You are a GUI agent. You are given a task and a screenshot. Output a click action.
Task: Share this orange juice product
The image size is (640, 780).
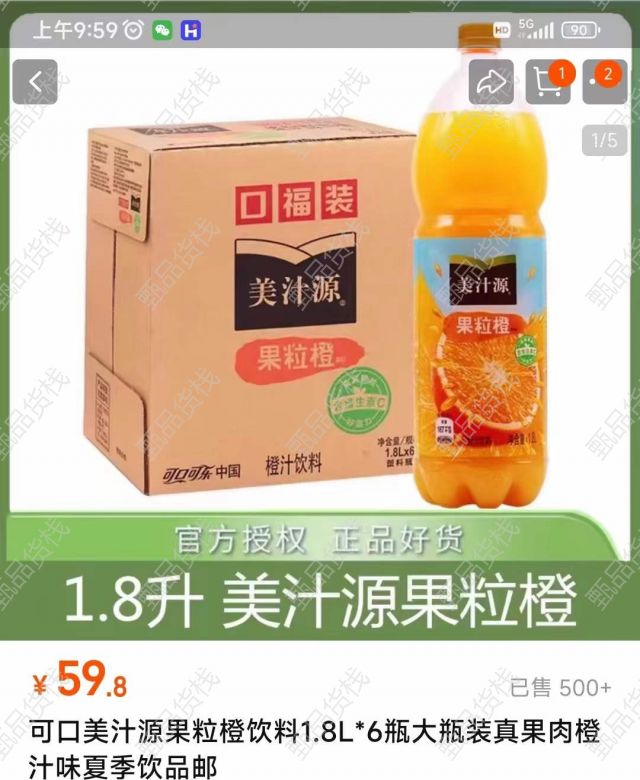pyautogui.click(x=491, y=82)
